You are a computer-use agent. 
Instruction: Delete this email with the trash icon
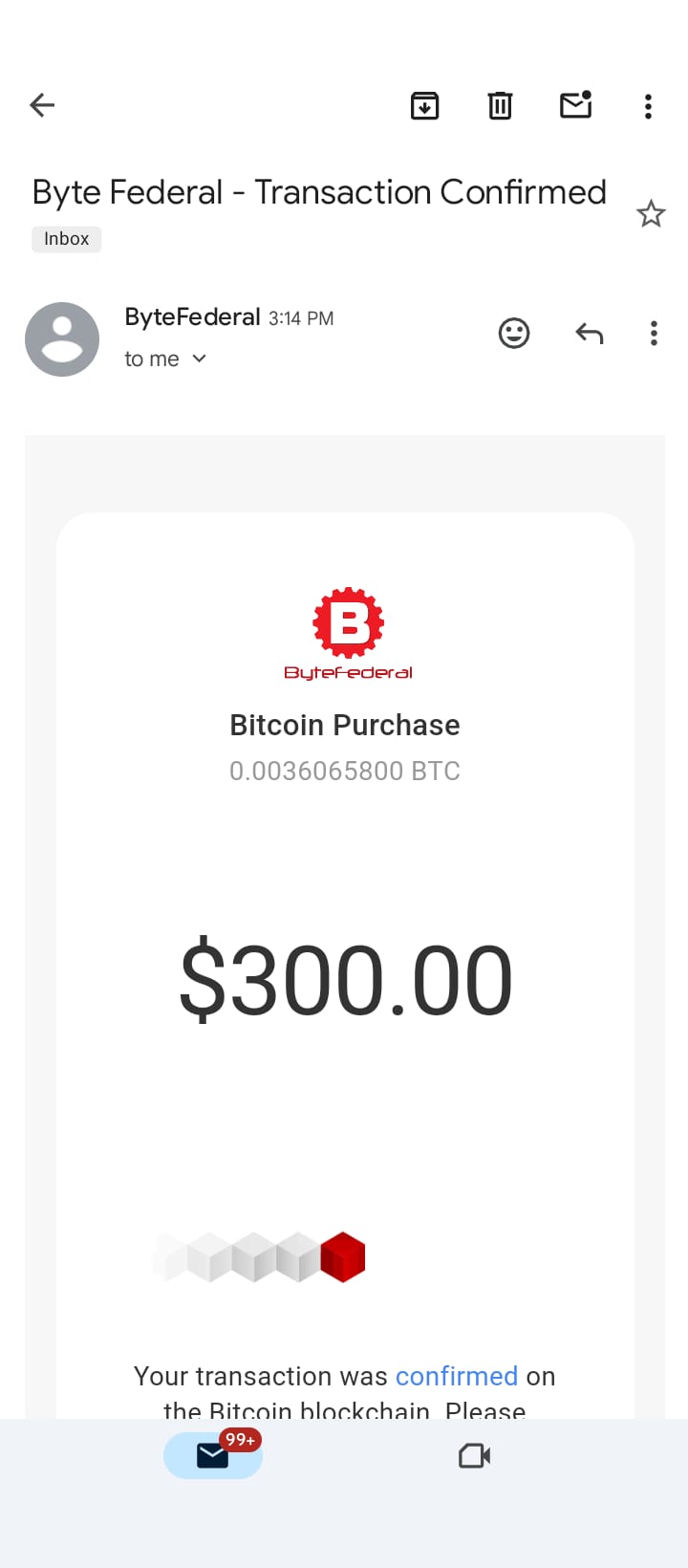(500, 105)
